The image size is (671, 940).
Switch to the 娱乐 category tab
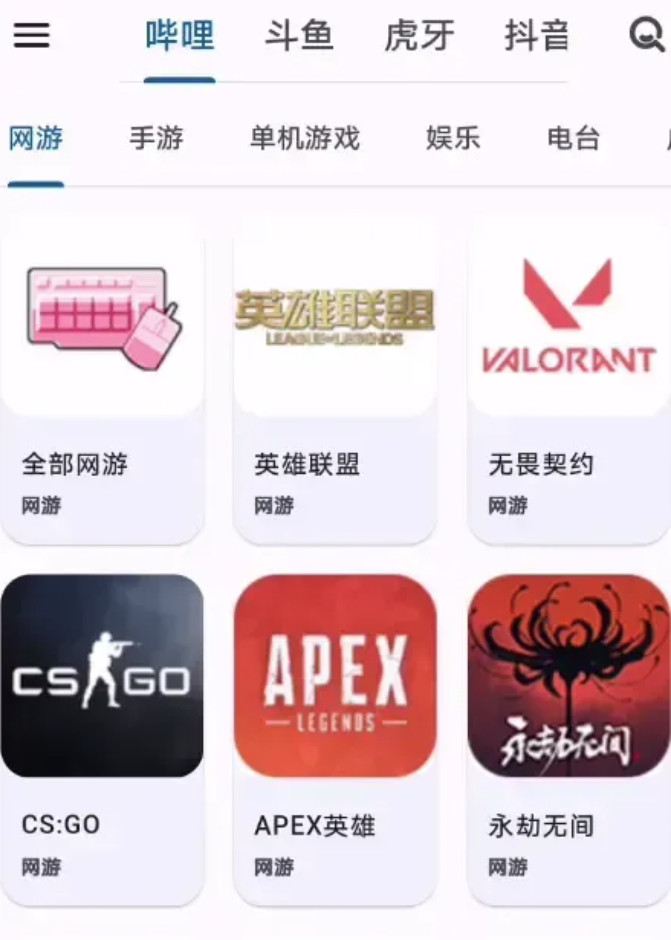click(453, 138)
